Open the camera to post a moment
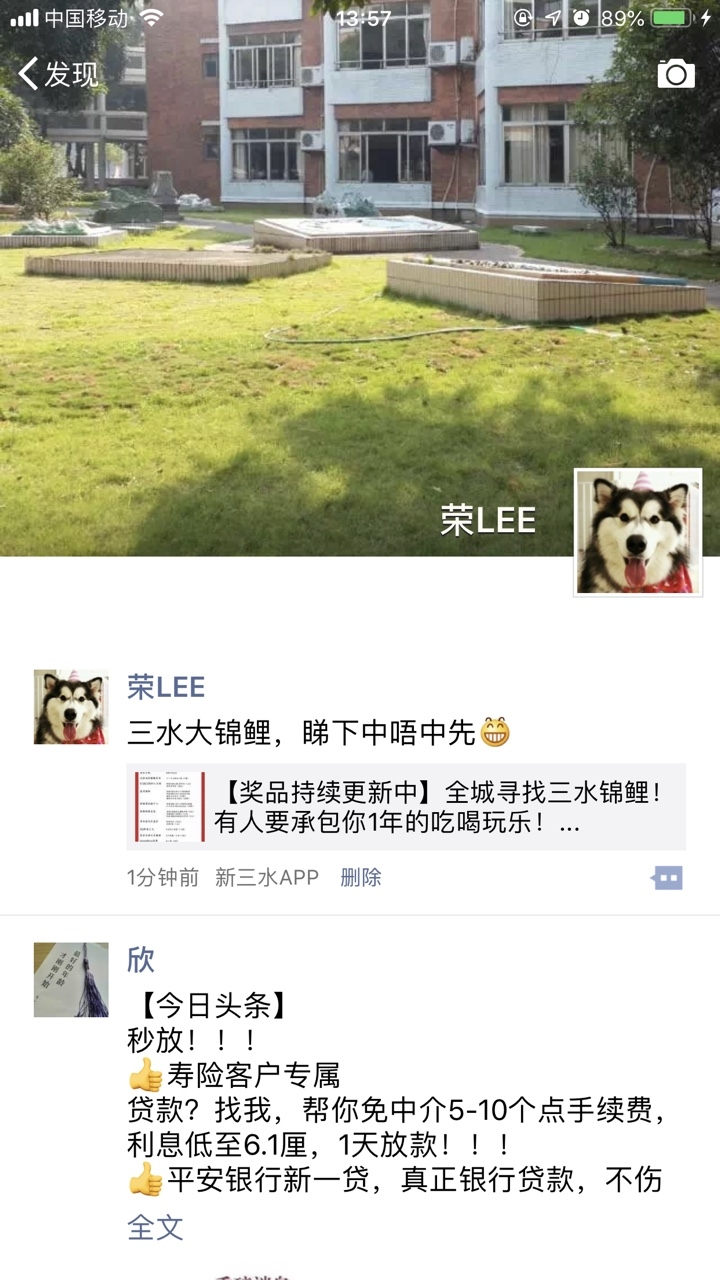This screenshot has width=720, height=1280. coord(676,73)
